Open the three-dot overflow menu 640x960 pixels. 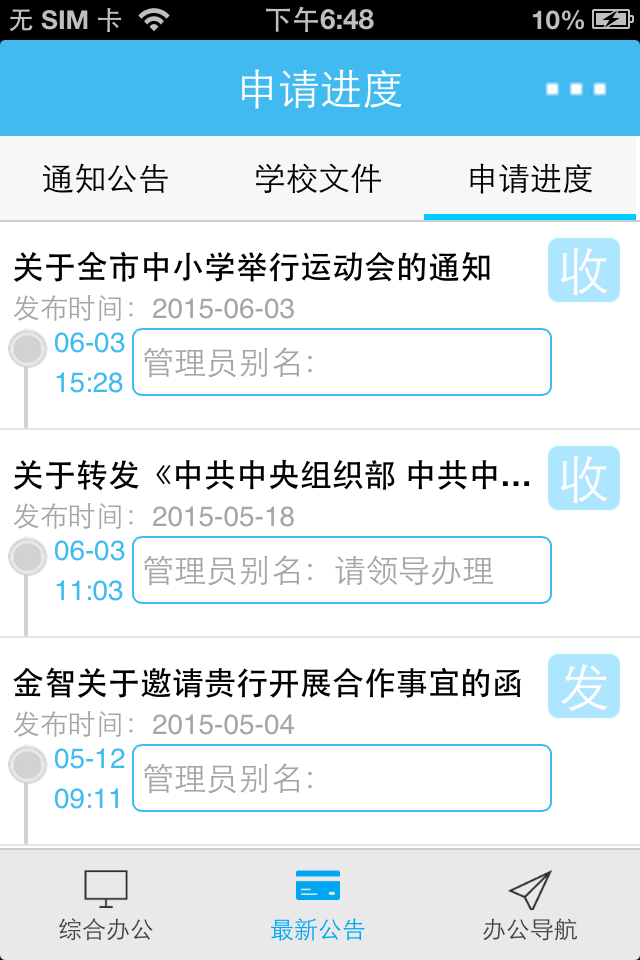576,89
